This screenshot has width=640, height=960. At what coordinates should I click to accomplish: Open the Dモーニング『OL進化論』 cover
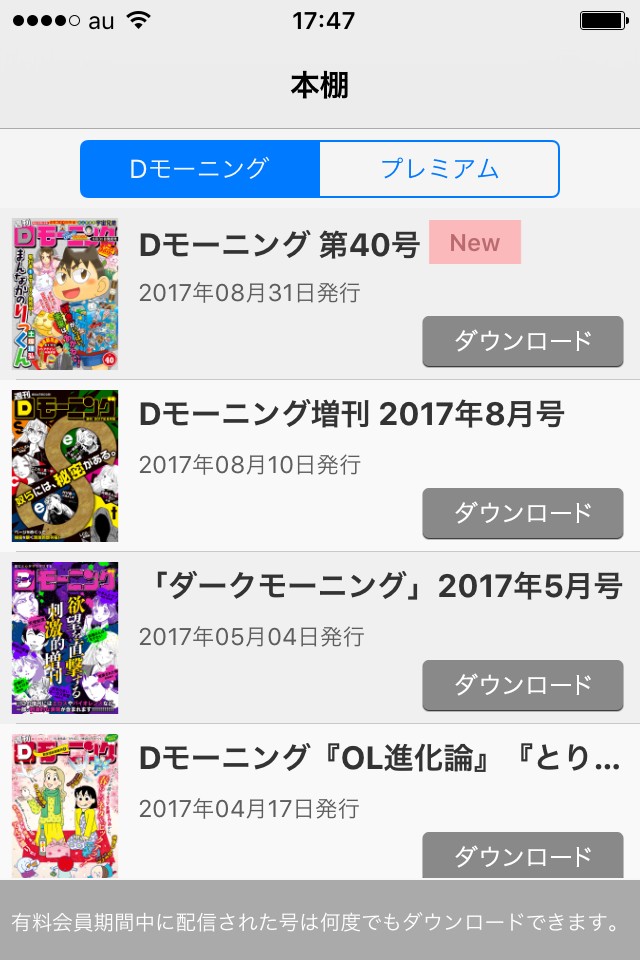[65, 806]
